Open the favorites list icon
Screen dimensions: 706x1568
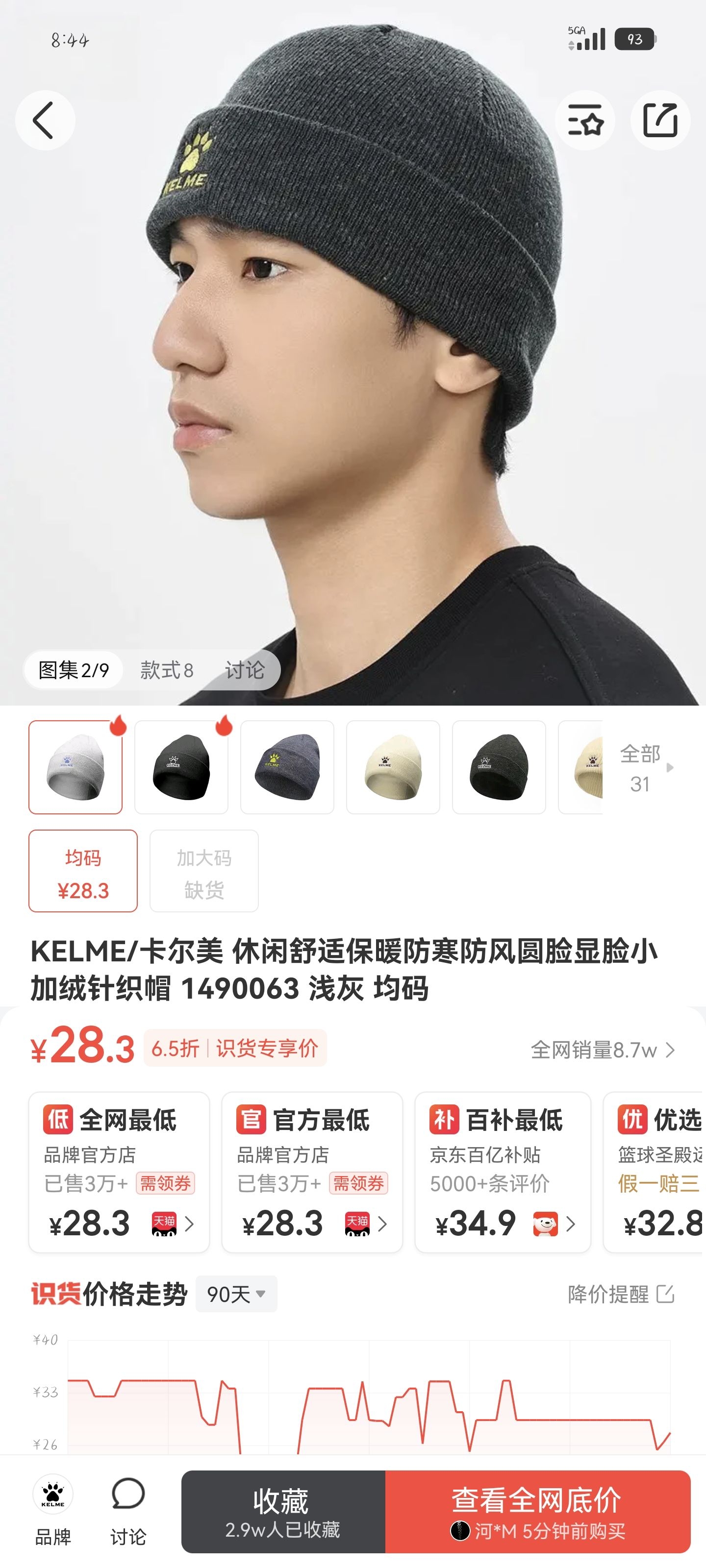tap(585, 120)
